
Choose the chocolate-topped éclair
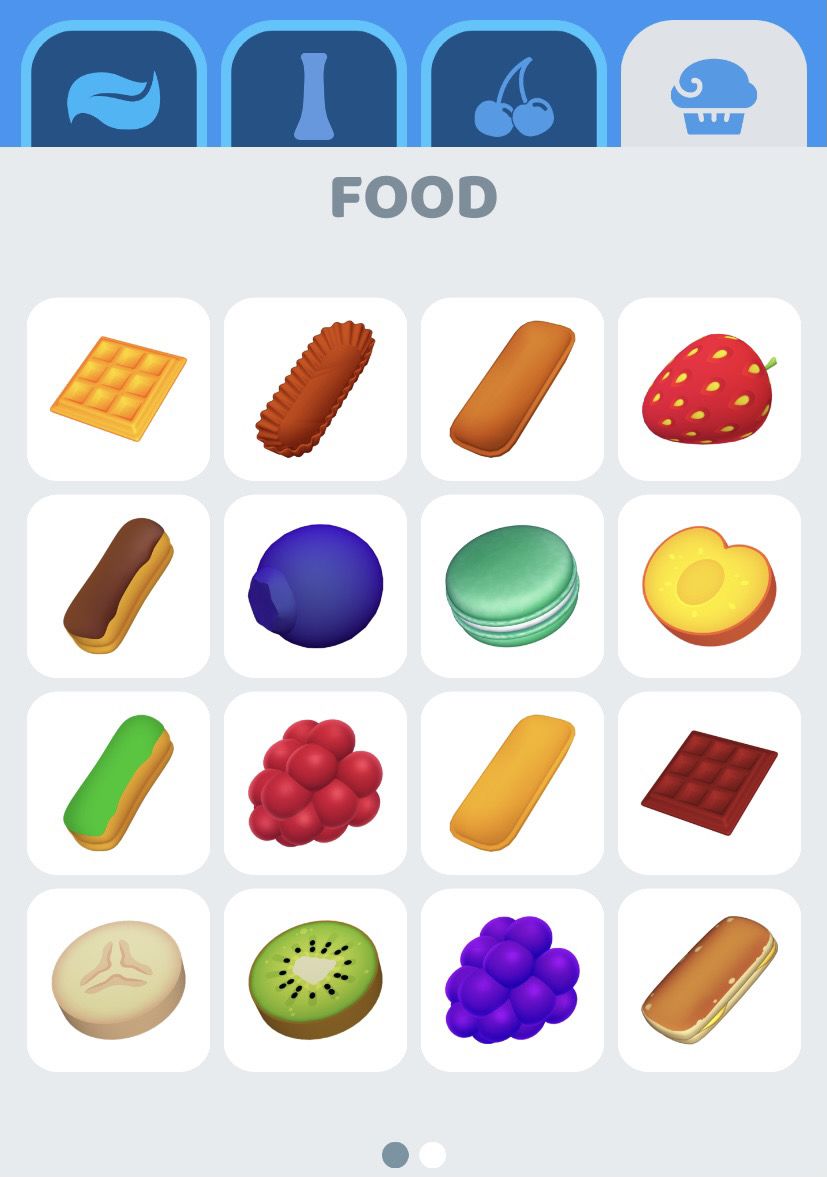tap(118, 585)
